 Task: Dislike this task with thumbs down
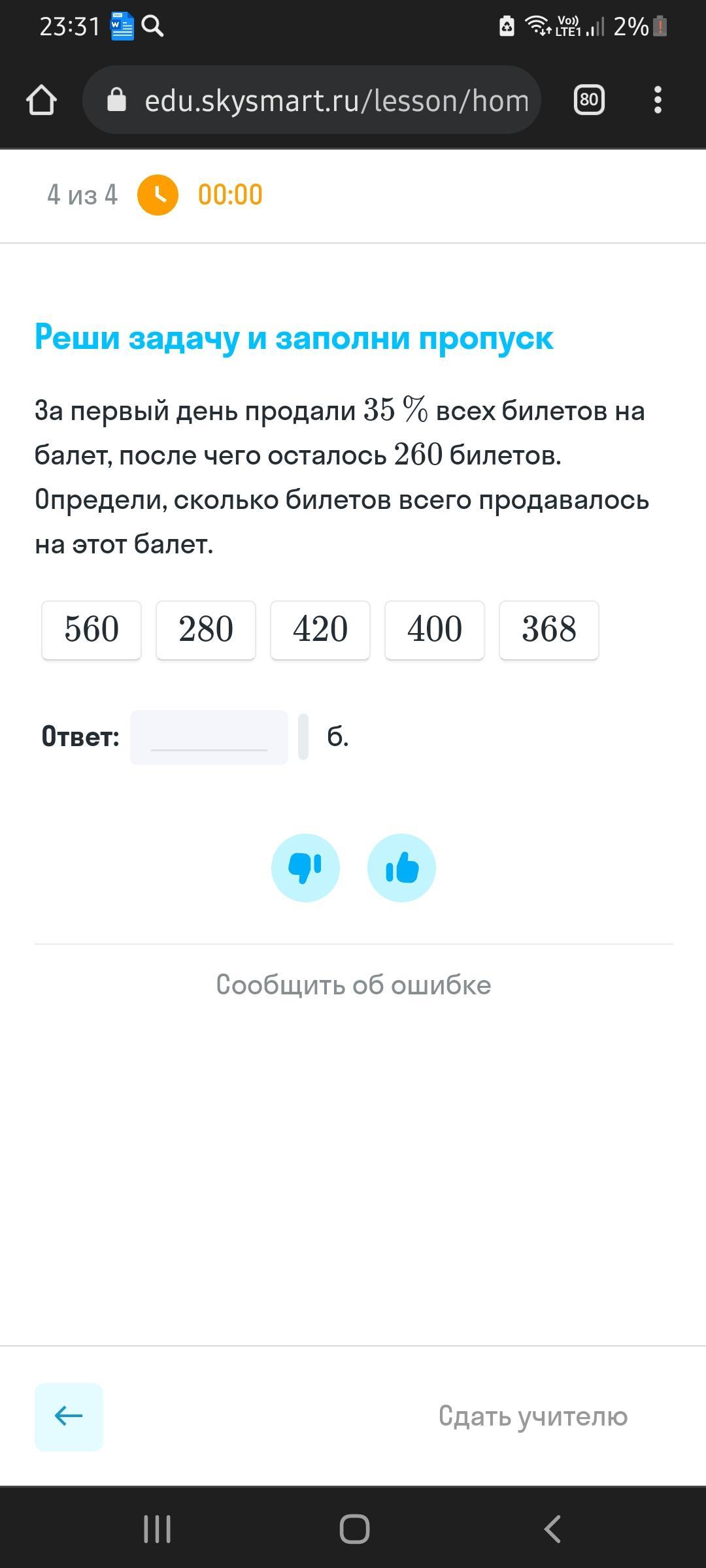(x=305, y=868)
